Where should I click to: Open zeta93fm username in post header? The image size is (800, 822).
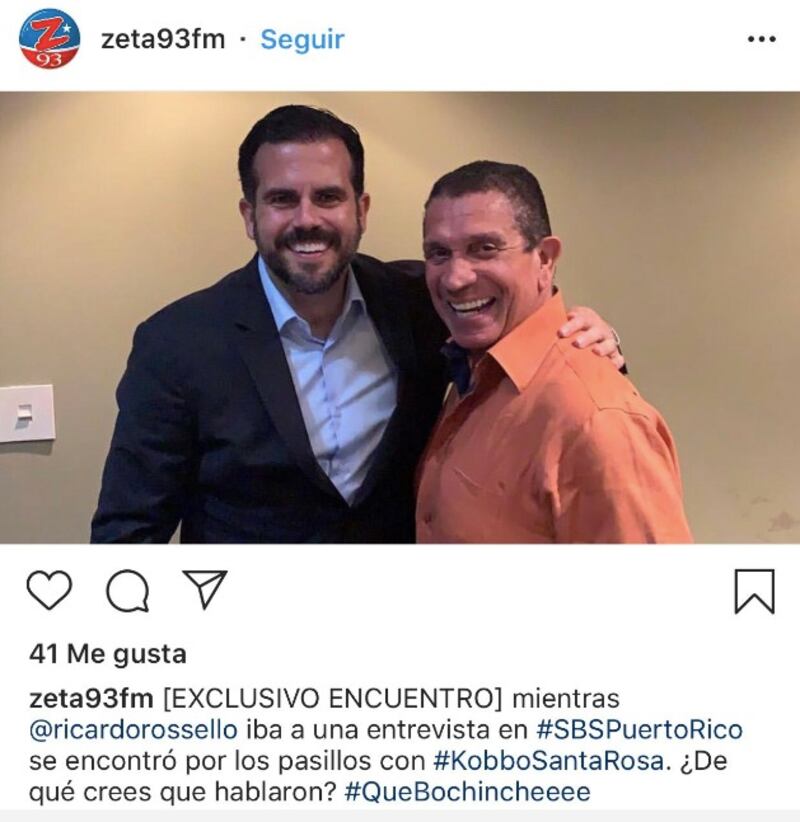163,39
